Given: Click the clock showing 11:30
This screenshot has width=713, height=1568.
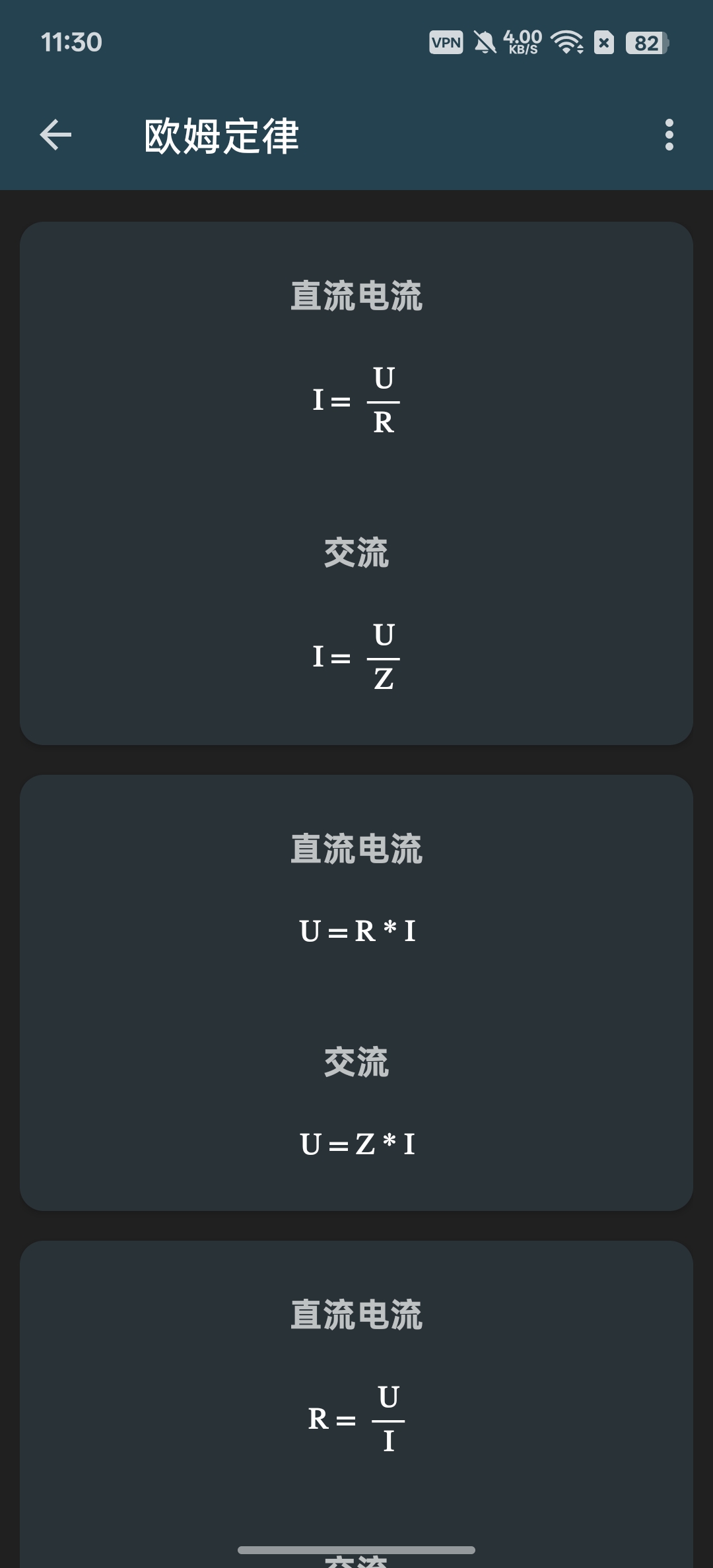Looking at the screenshot, I should pos(71,42).
